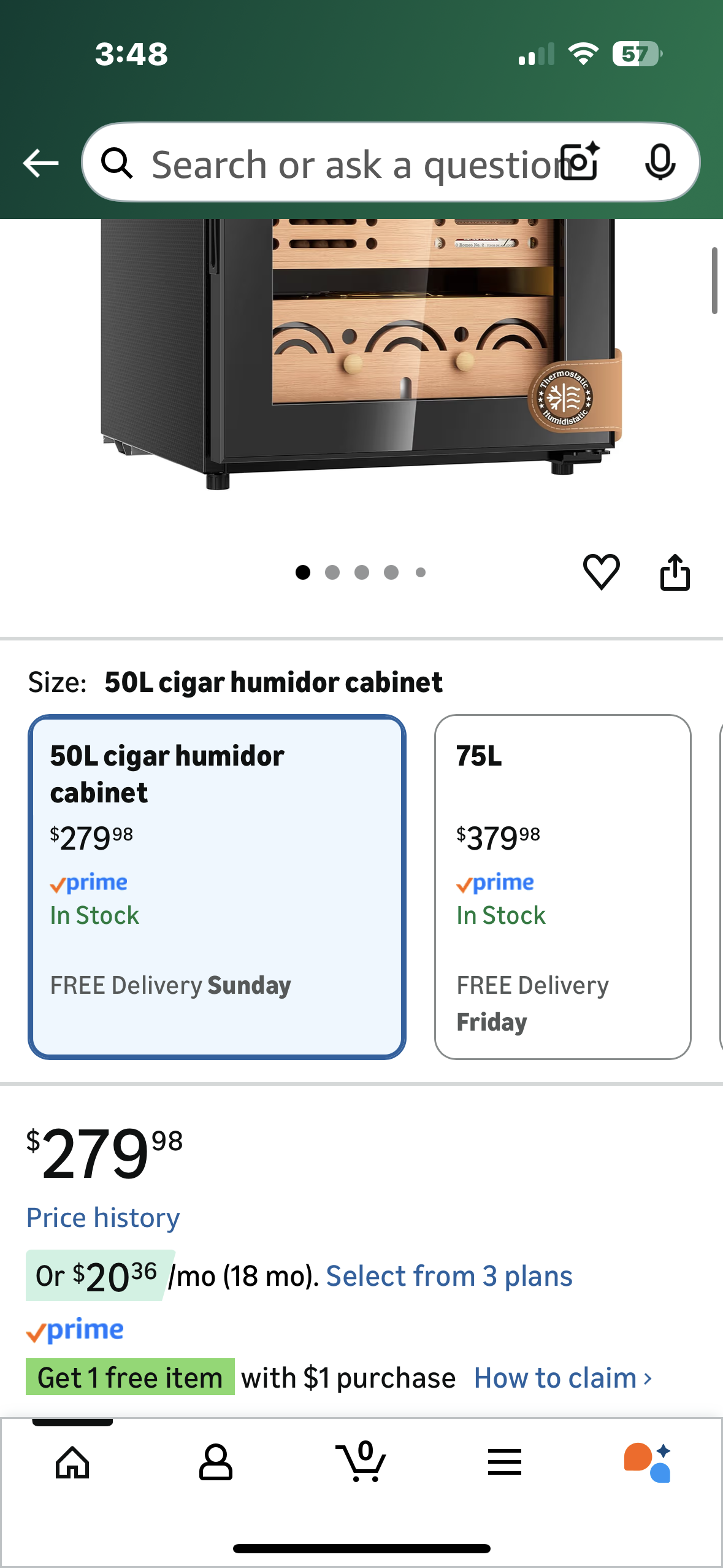
Task: View the Price history for this item
Action: coord(102,1217)
